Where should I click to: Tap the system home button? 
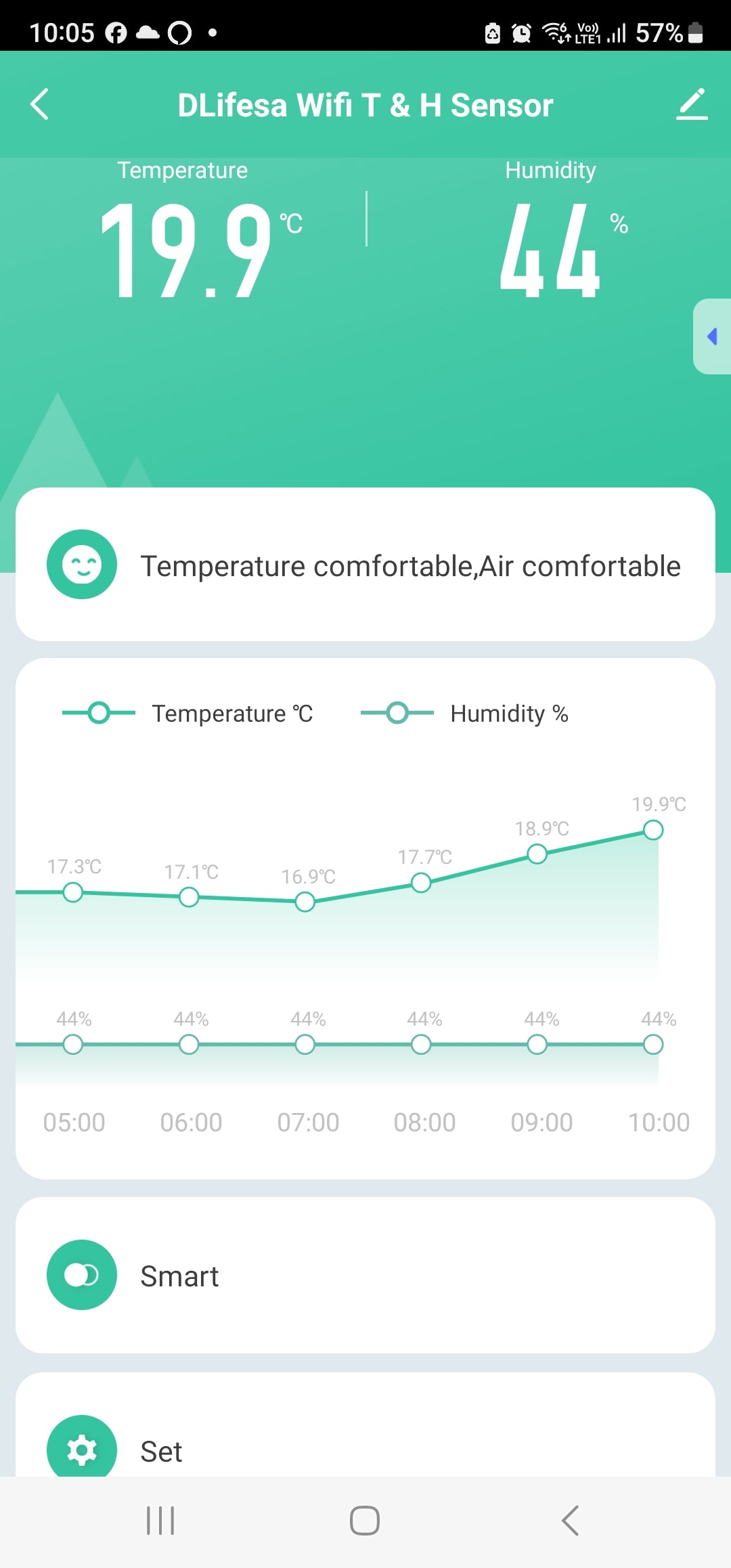[x=365, y=1521]
